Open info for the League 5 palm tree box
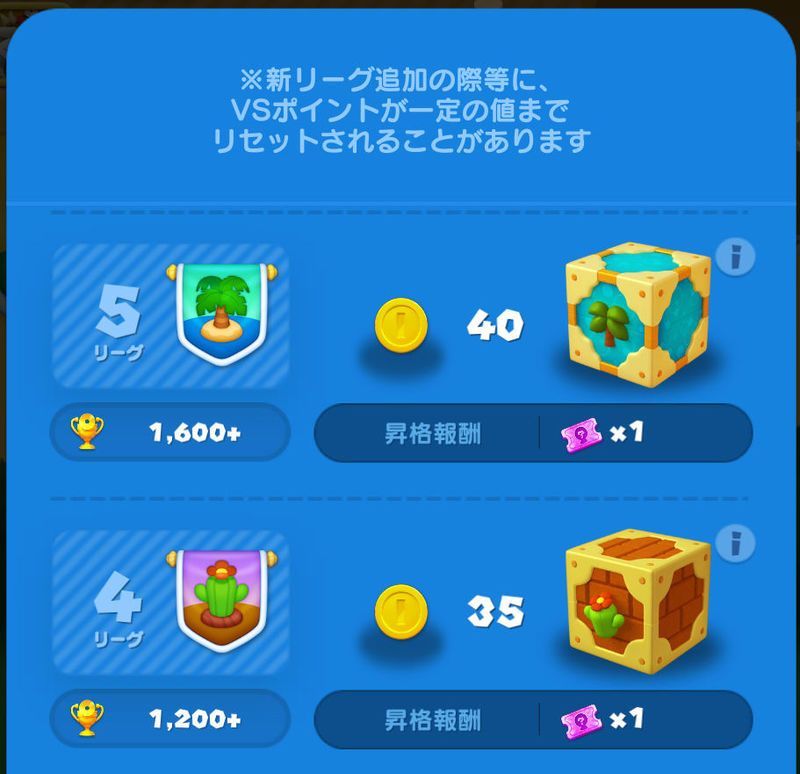The height and width of the screenshot is (774, 800). pos(736,258)
